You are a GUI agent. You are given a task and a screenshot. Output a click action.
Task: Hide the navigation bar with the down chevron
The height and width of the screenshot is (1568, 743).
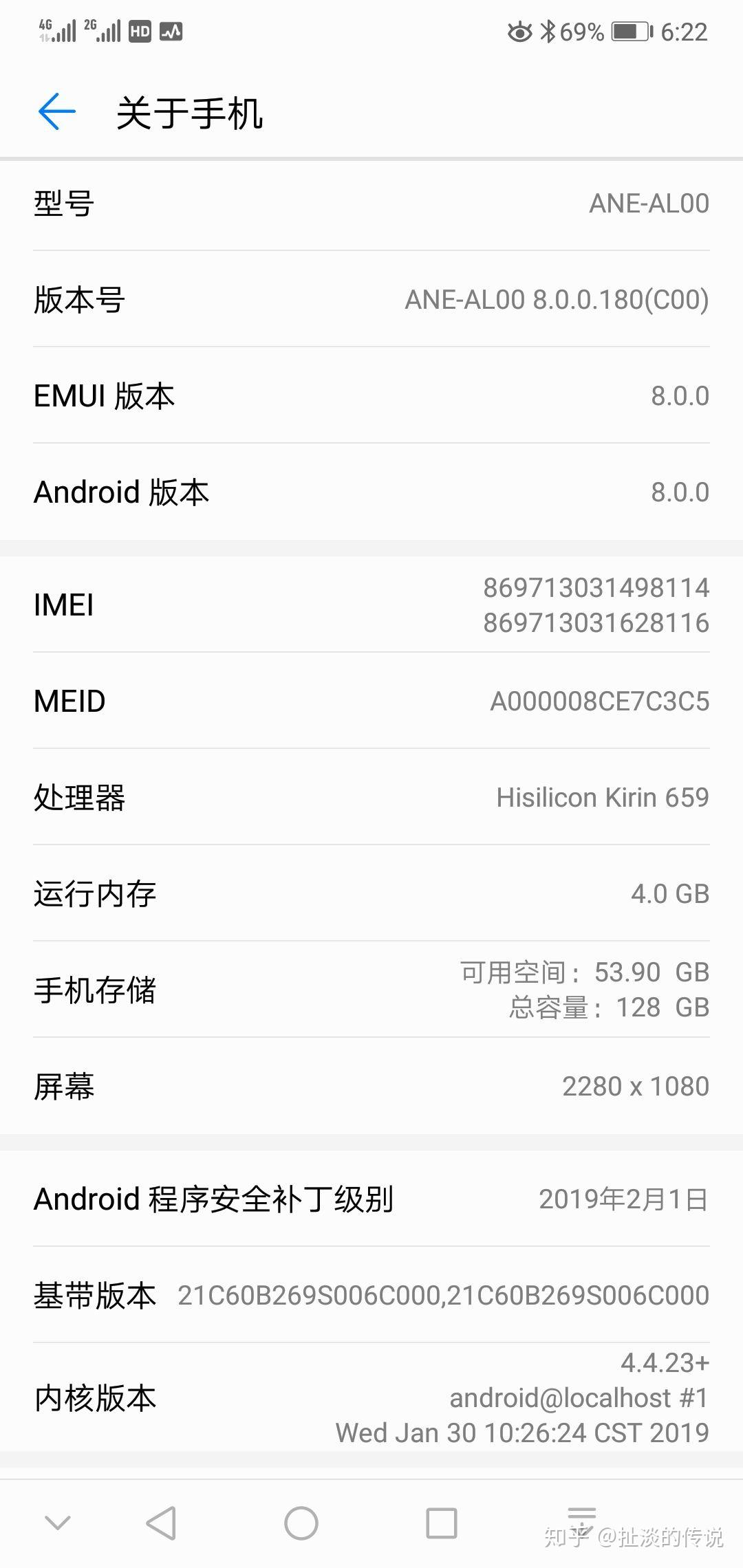click(x=58, y=1523)
